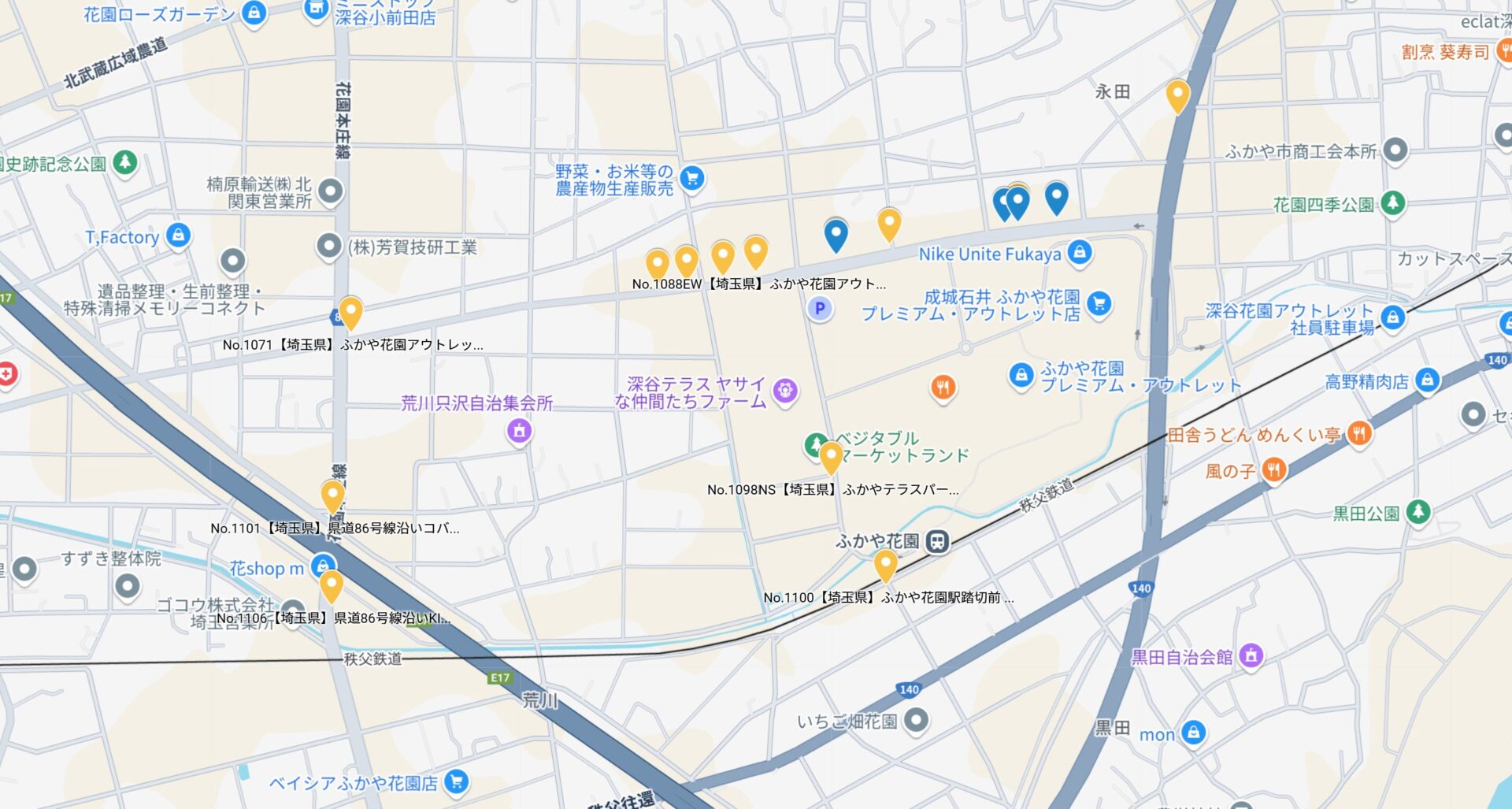Open Nike Unite Fukaya shop marker
The width and height of the screenshot is (1512, 809).
1080,253
